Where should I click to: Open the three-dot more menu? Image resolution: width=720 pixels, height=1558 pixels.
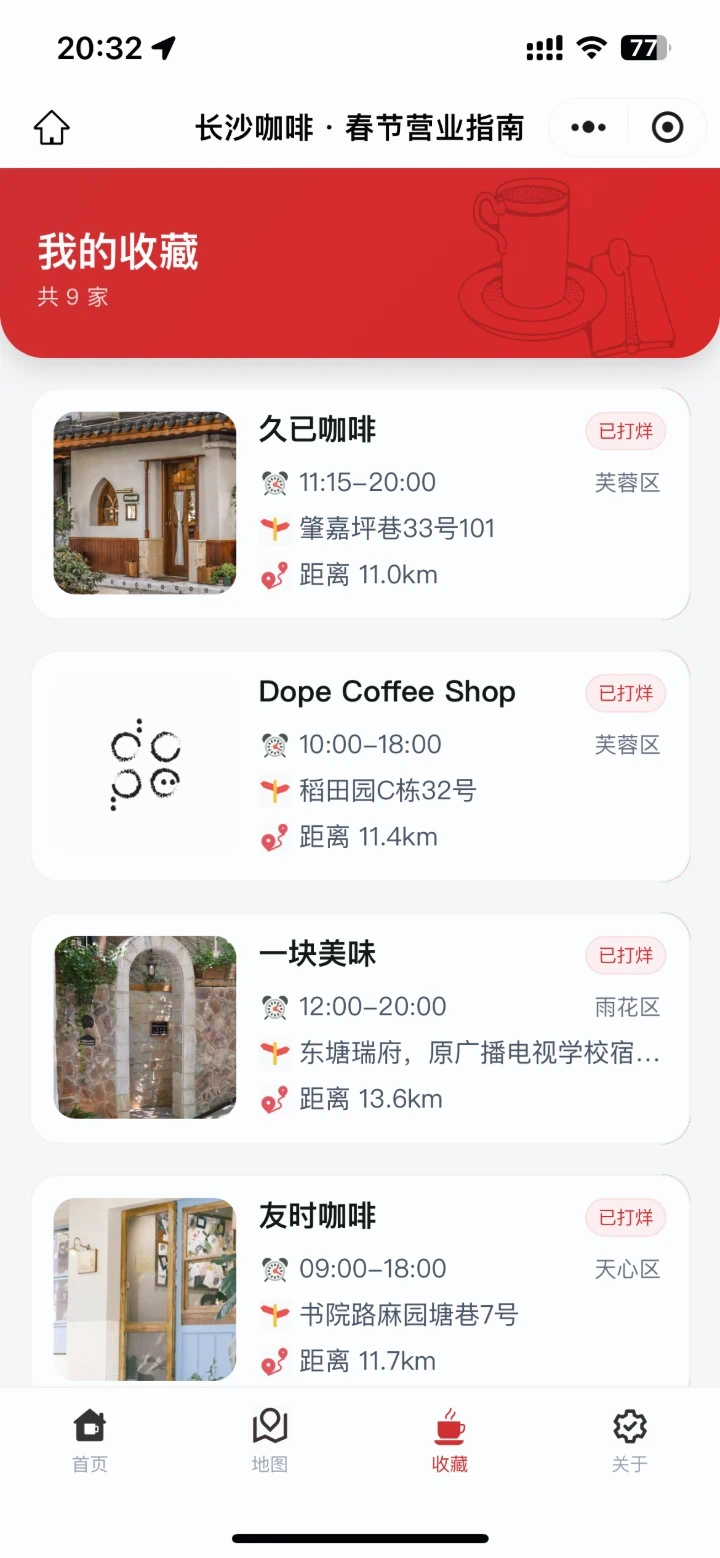588,128
